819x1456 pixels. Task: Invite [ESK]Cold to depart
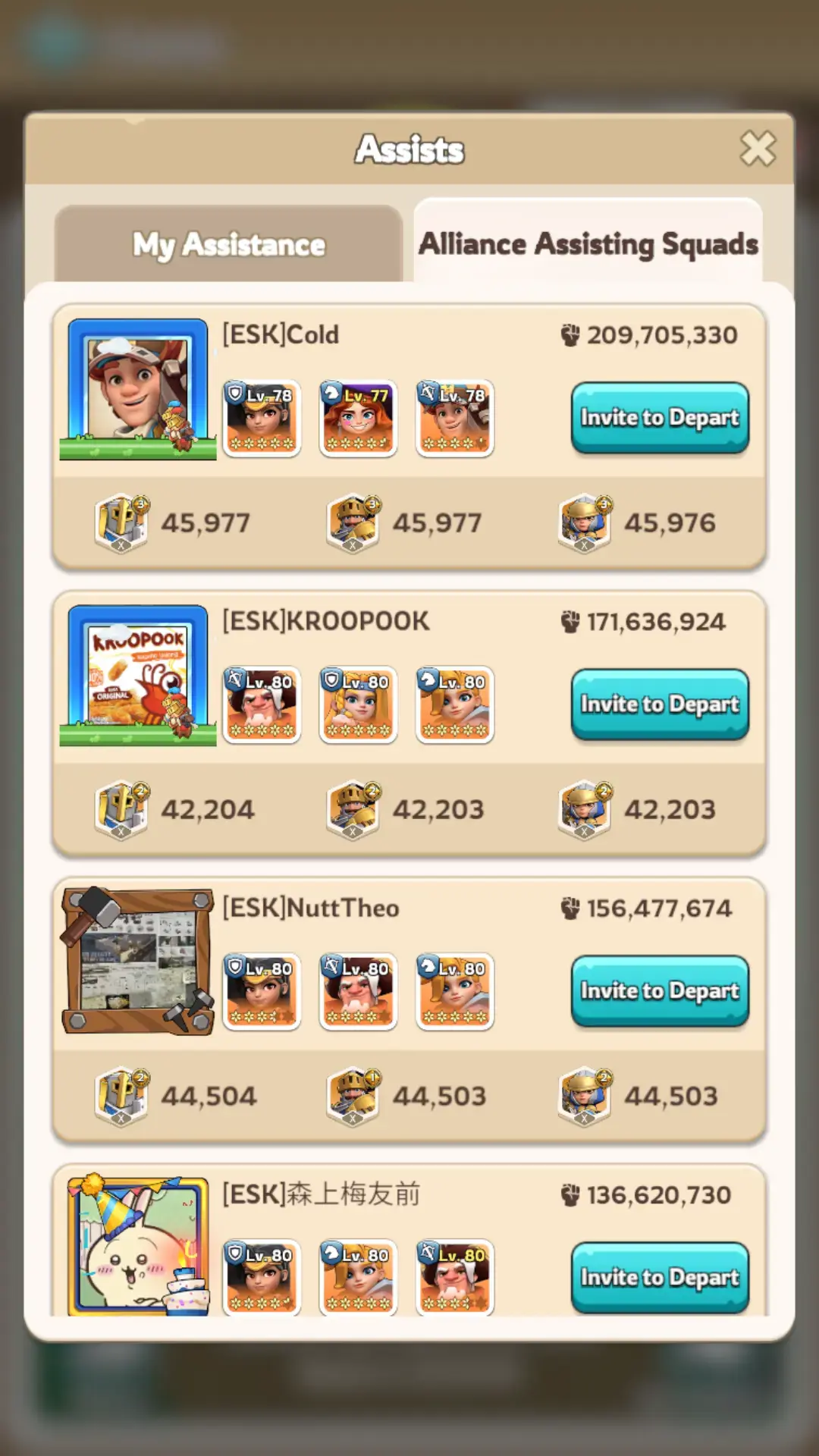pos(660,418)
